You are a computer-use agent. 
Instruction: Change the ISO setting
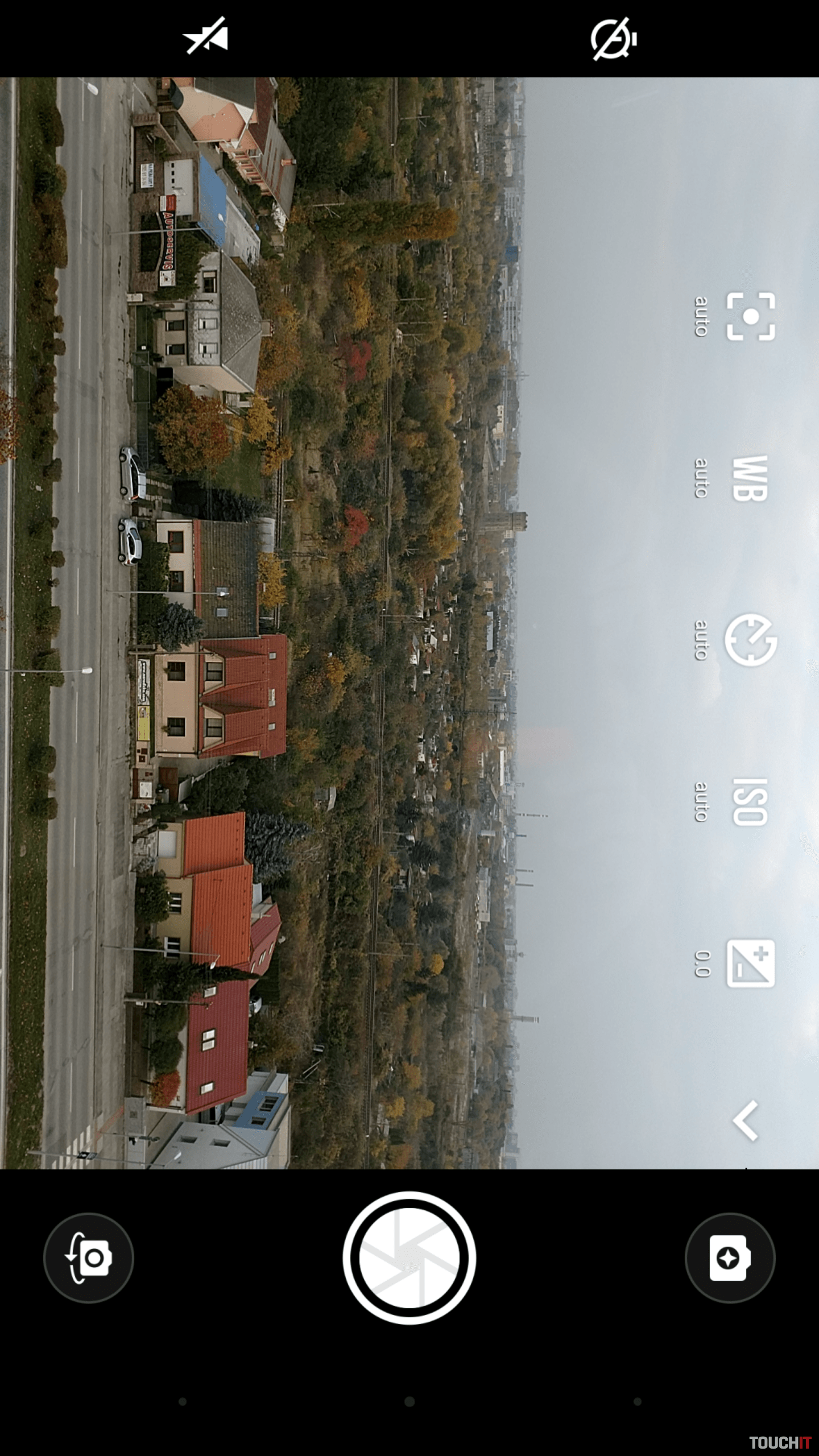749,801
